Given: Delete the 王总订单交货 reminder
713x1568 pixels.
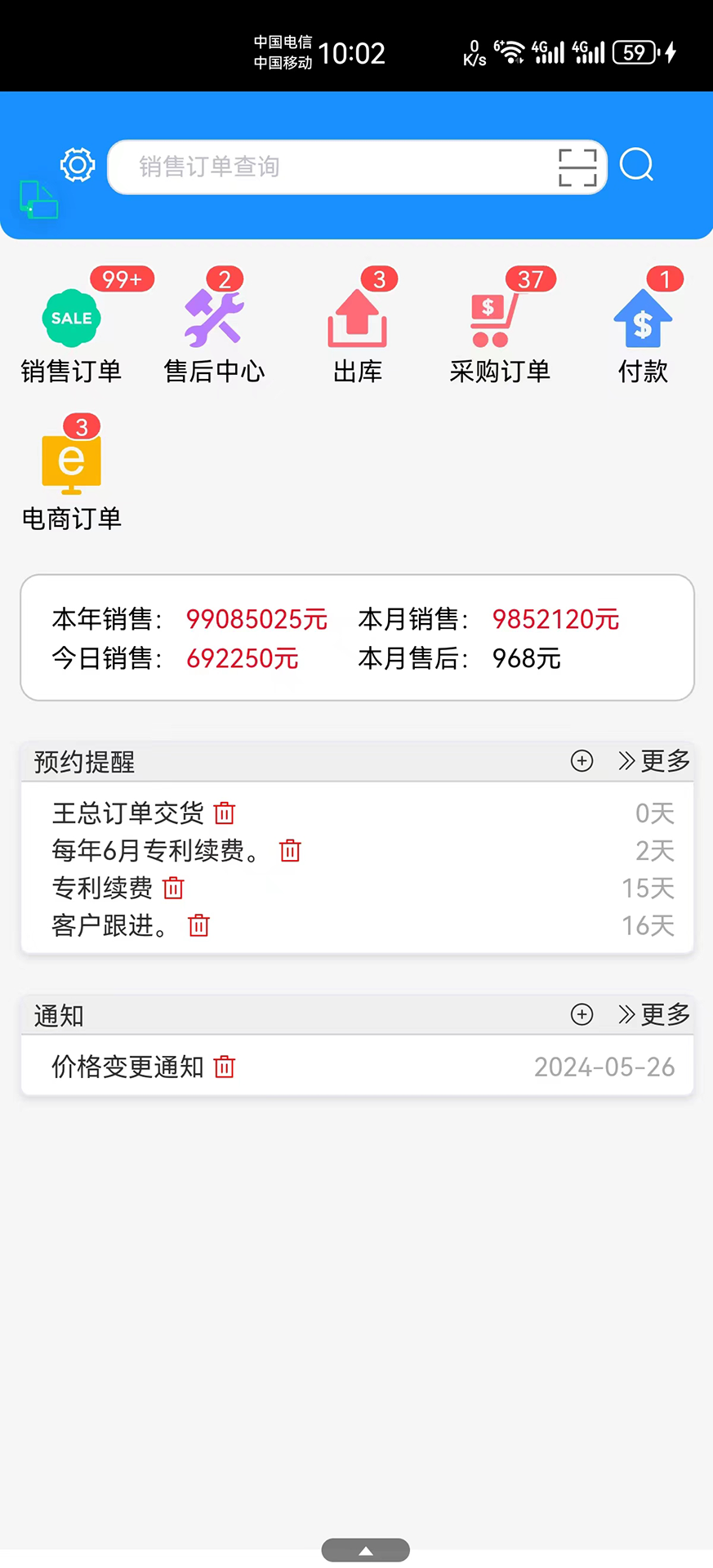Looking at the screenshot, I should (x=223, y=813).
